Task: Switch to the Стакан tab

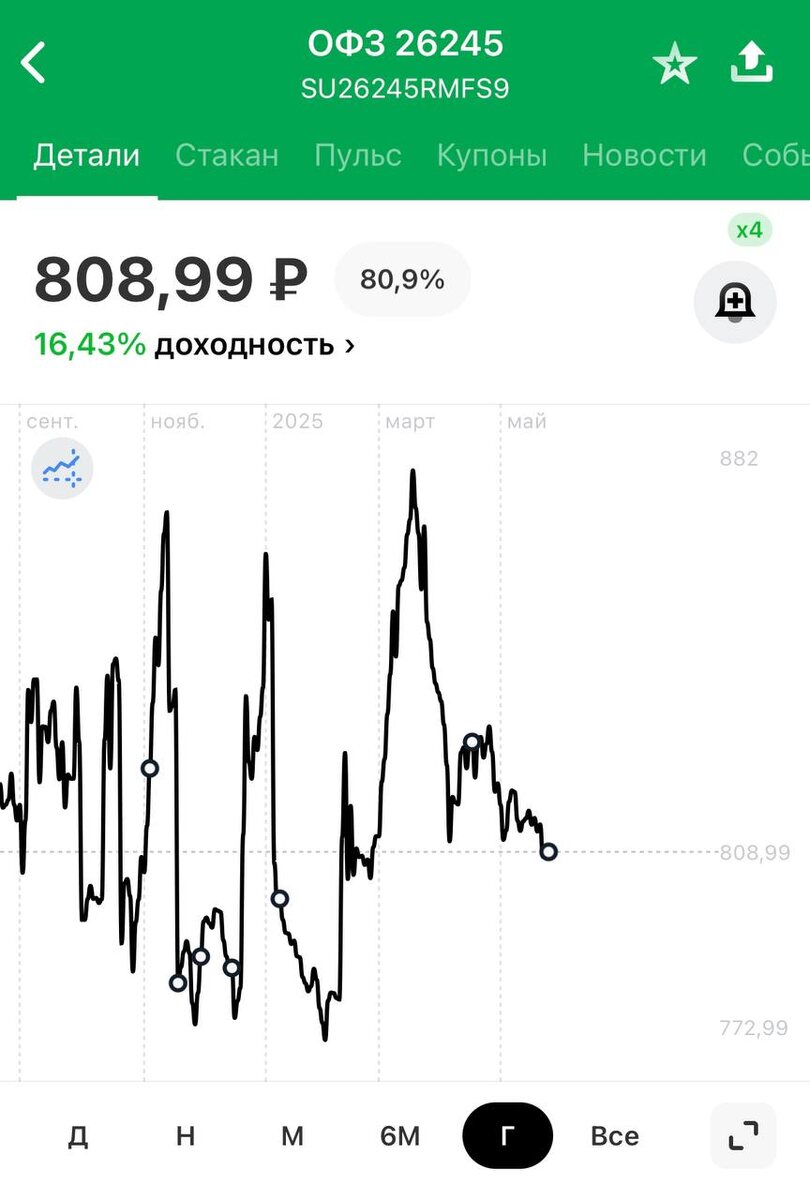Action: pyautogui.click(x=227, y=155)
